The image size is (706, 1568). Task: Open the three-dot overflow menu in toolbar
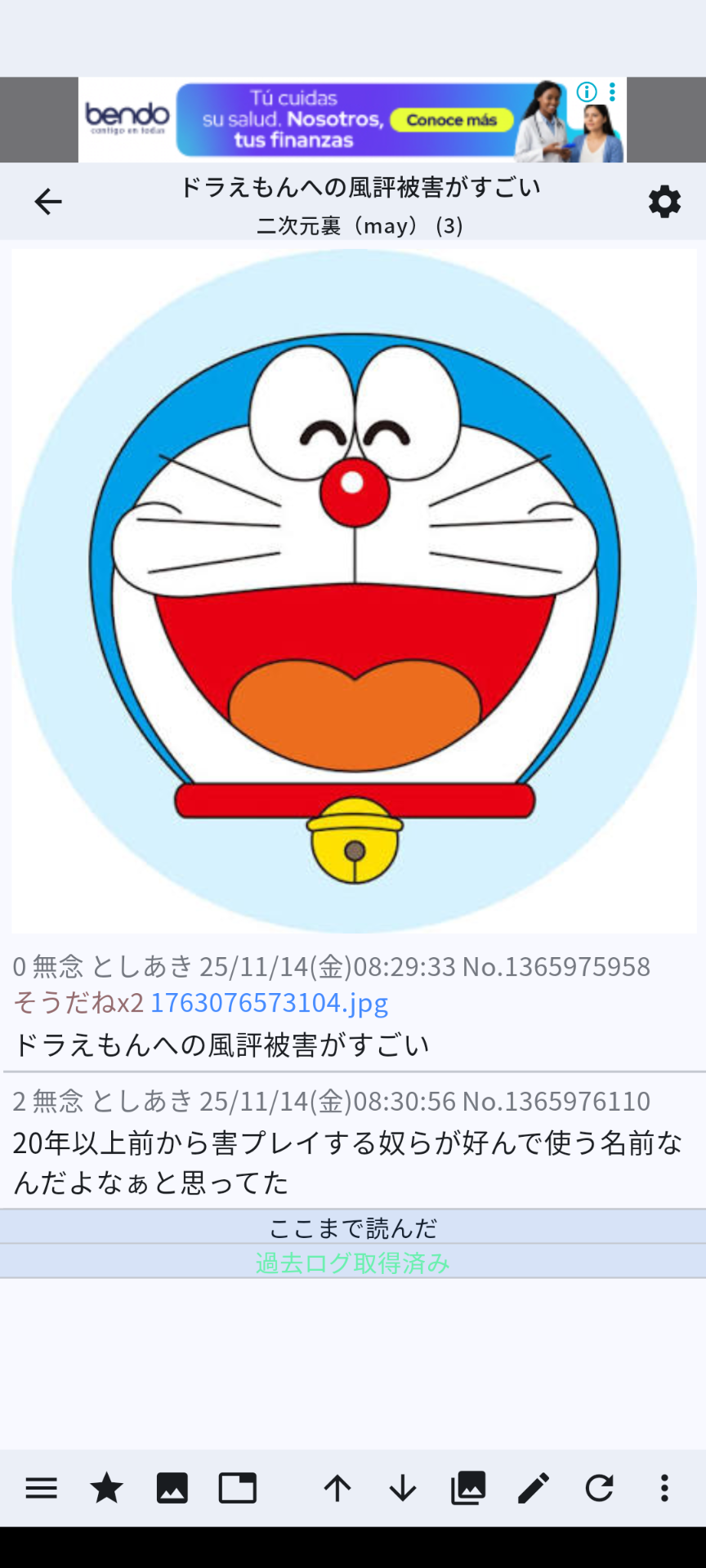[x=664, y=1488]
